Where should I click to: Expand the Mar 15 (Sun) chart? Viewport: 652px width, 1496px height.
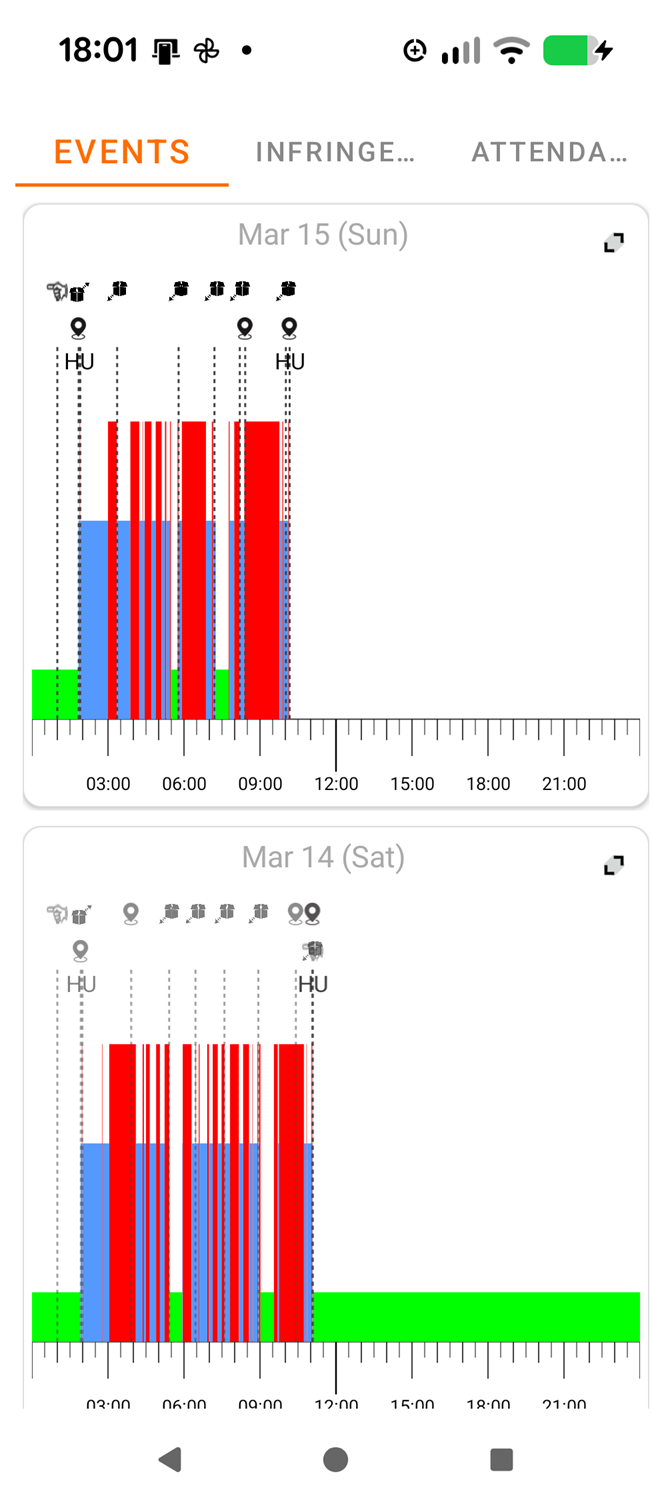click(613, 243)
